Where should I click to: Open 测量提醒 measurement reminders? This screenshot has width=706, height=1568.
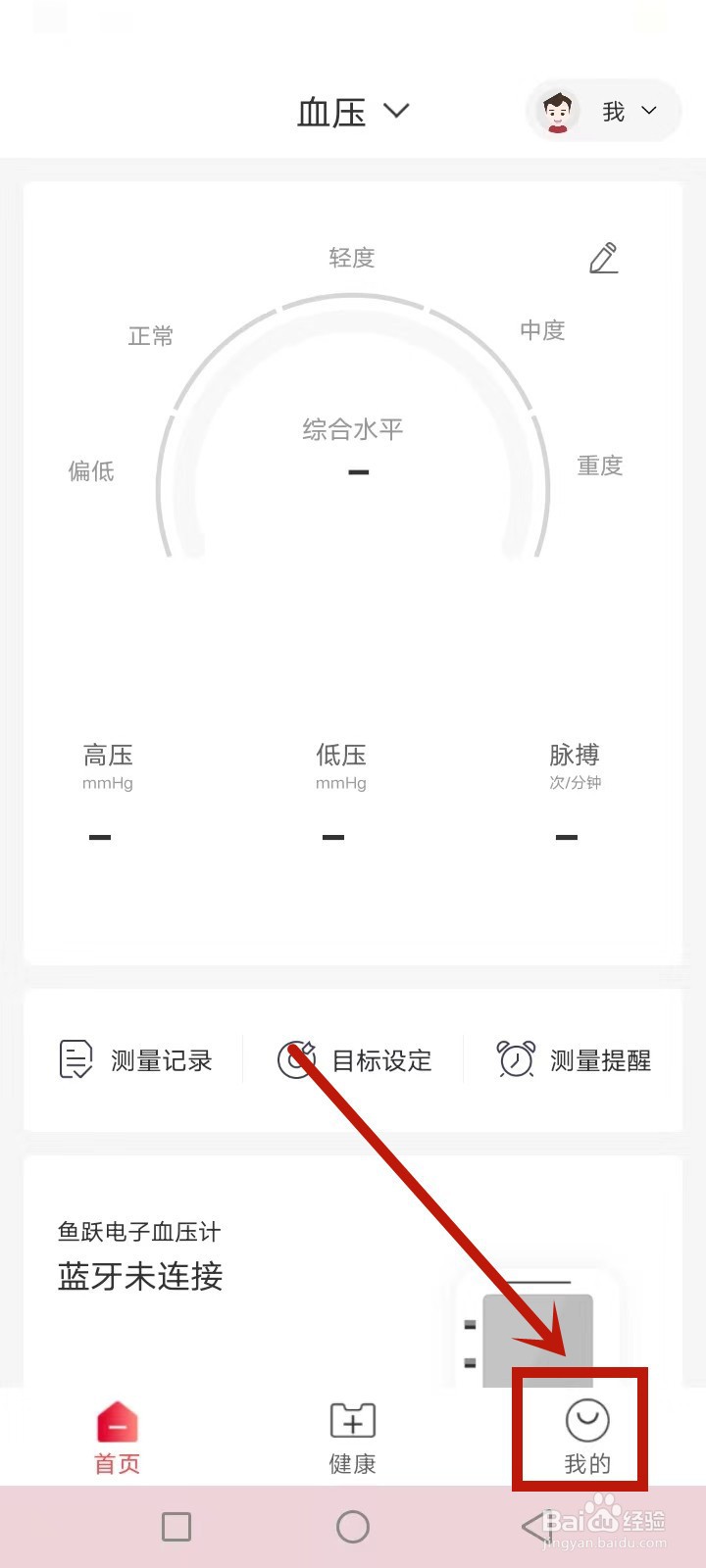[x=574, y=1060]
